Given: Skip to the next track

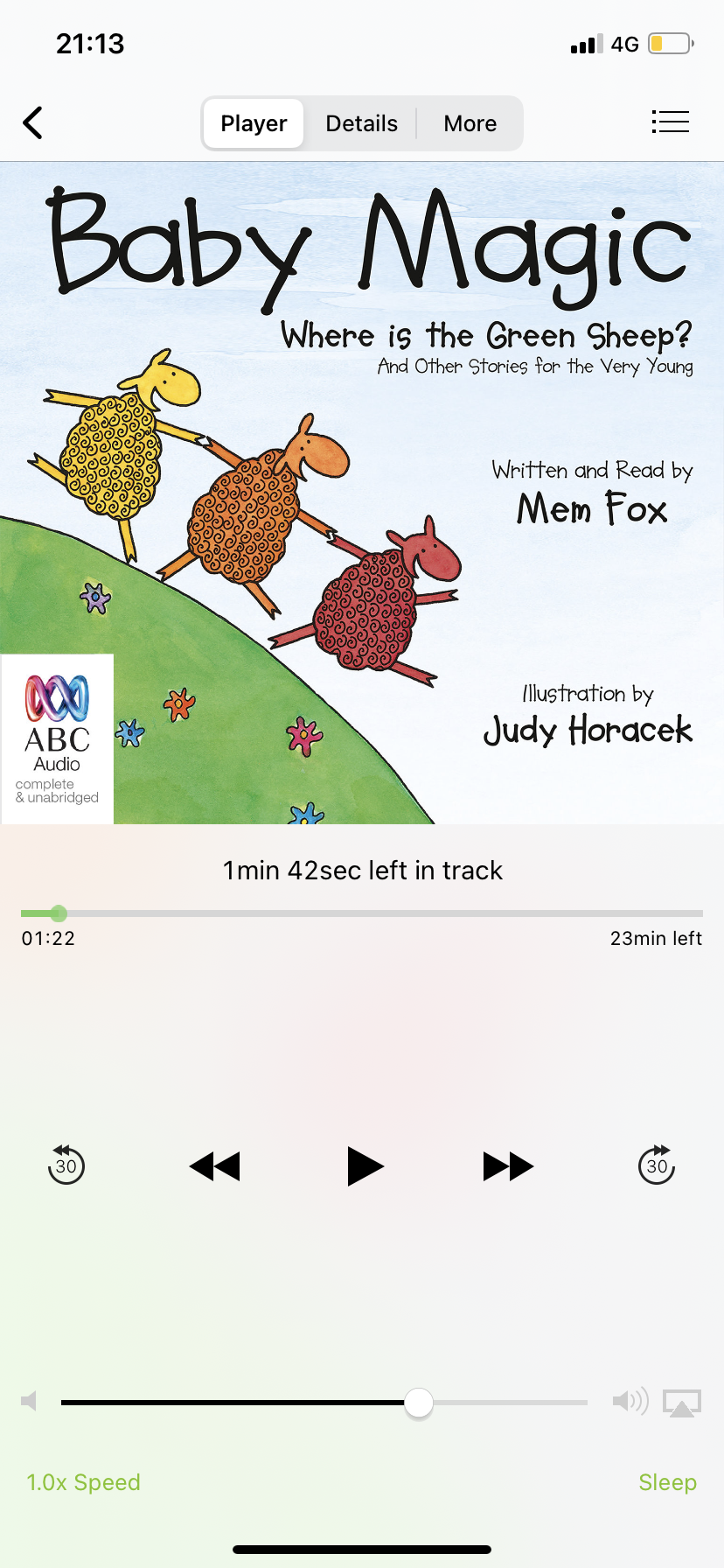Looking at the screenshot, I should pyautogui.click(x=508, y=1166).
